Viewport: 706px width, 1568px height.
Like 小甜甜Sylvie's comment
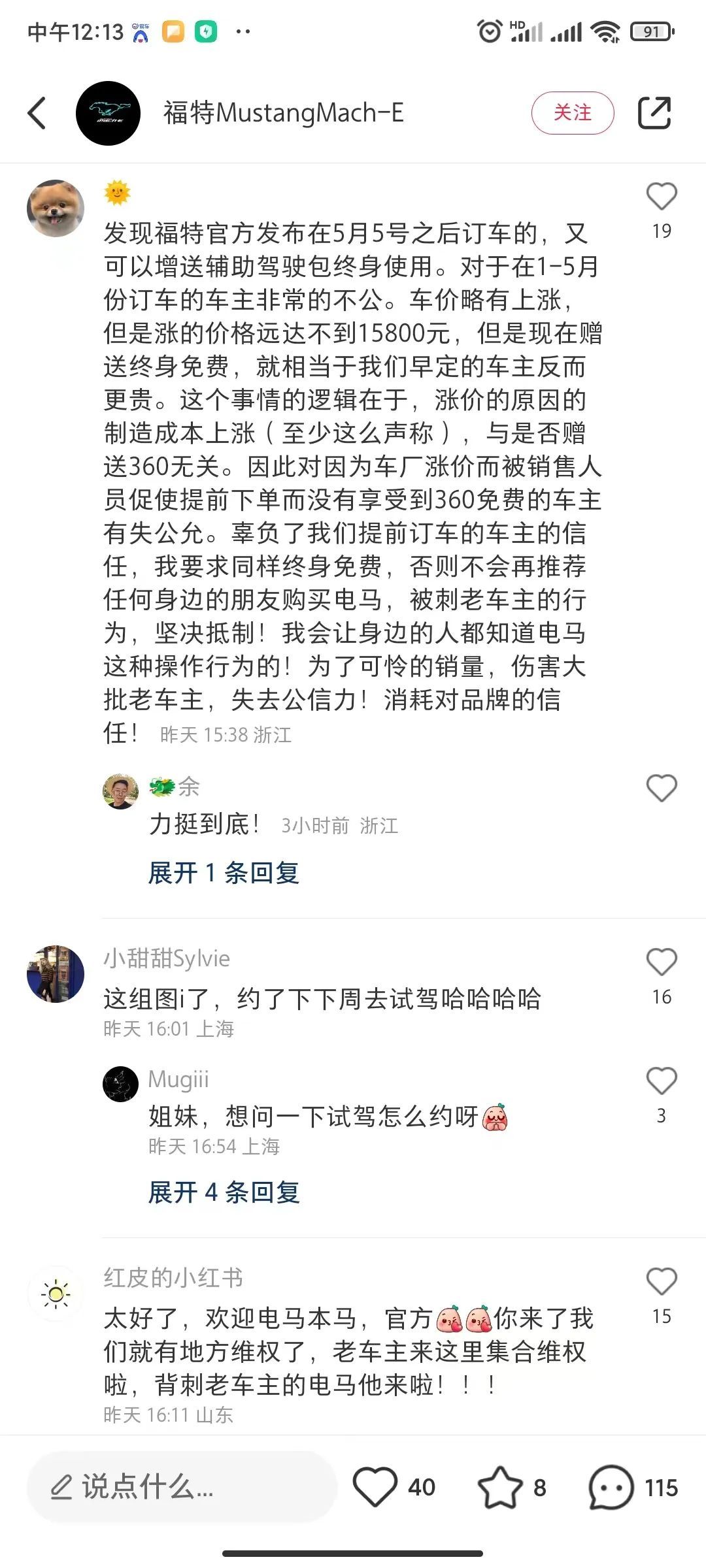(x=661, y=962)
